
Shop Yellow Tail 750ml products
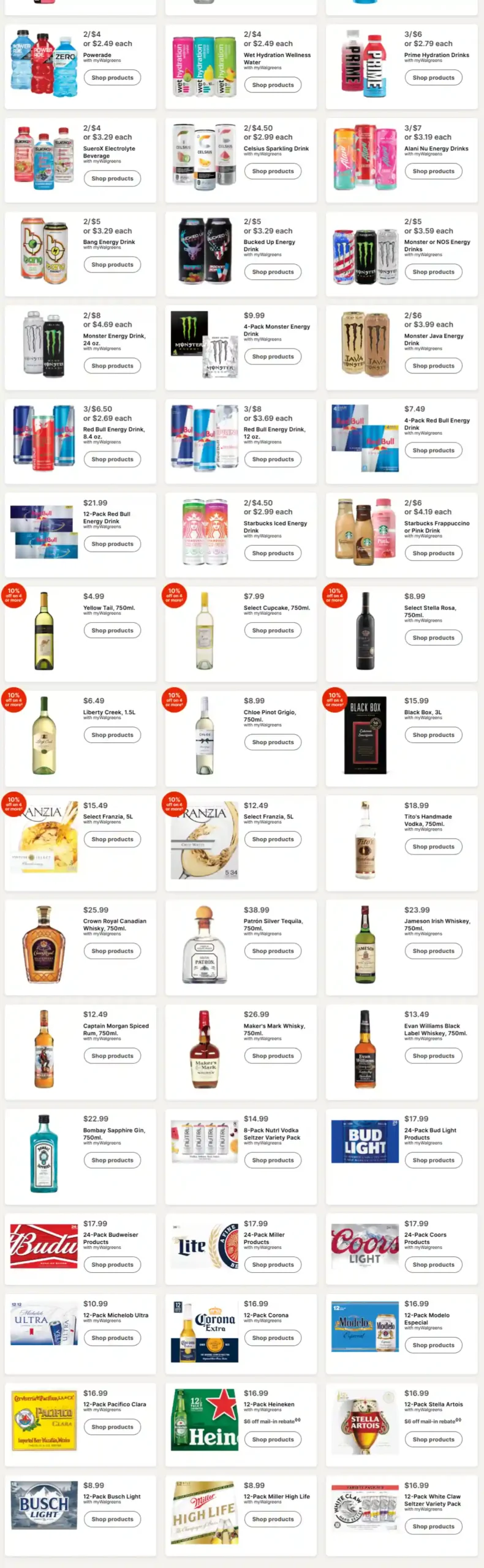click(112, 630)
